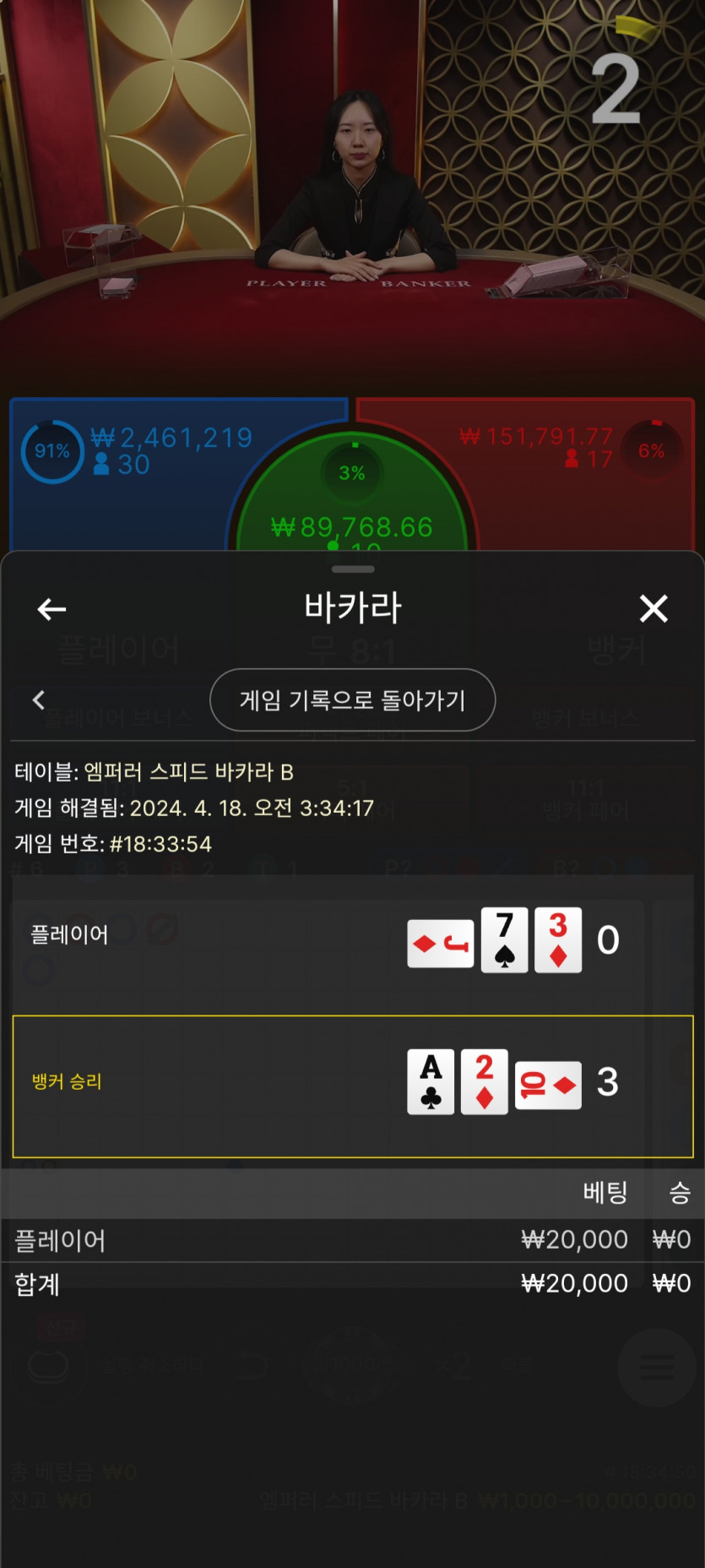Go to the previous game record chevron
705x1568 pixels.
click(x=38, y=700)
